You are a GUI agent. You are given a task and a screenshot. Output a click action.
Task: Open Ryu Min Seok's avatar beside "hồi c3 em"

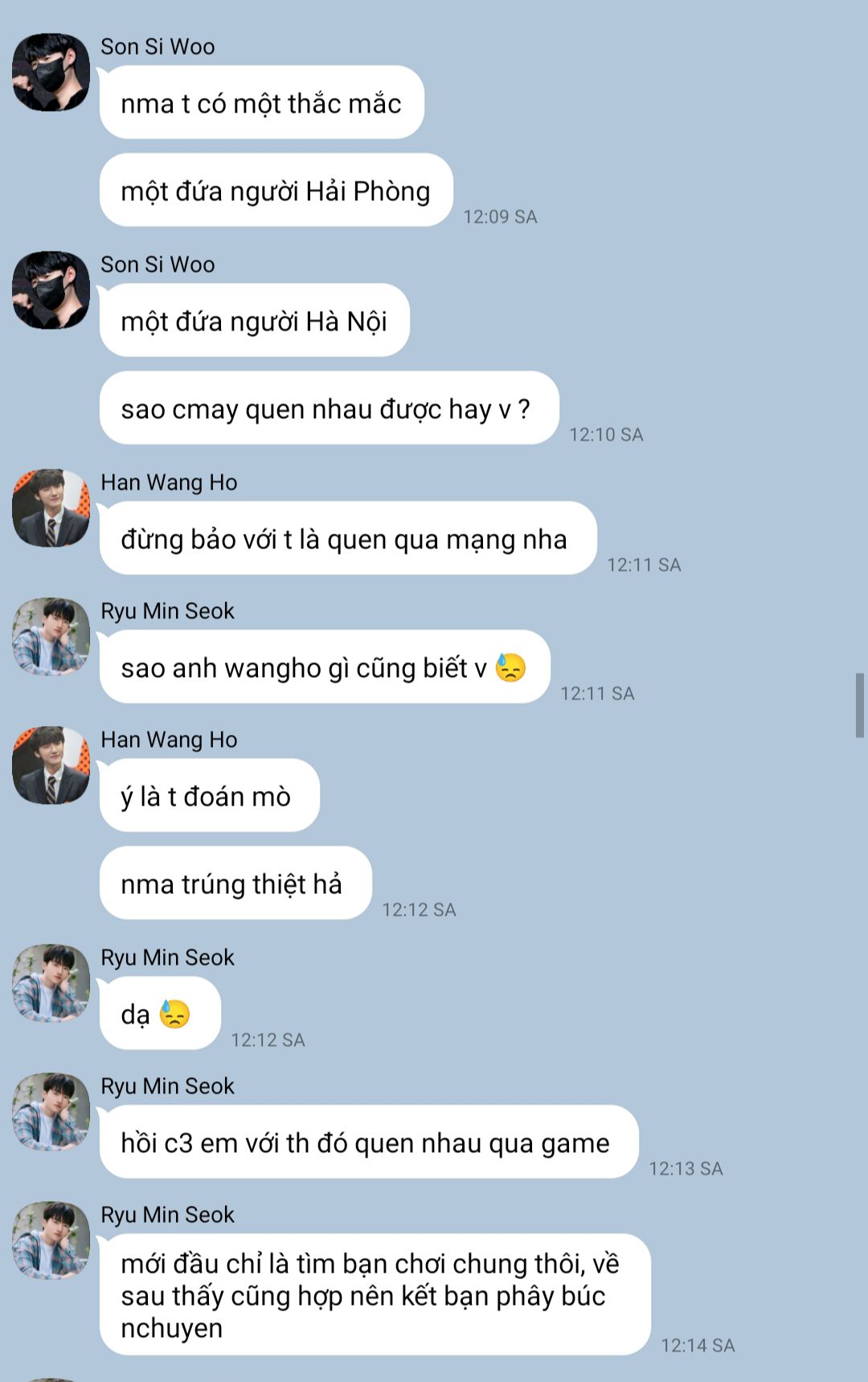point(51,1112)
